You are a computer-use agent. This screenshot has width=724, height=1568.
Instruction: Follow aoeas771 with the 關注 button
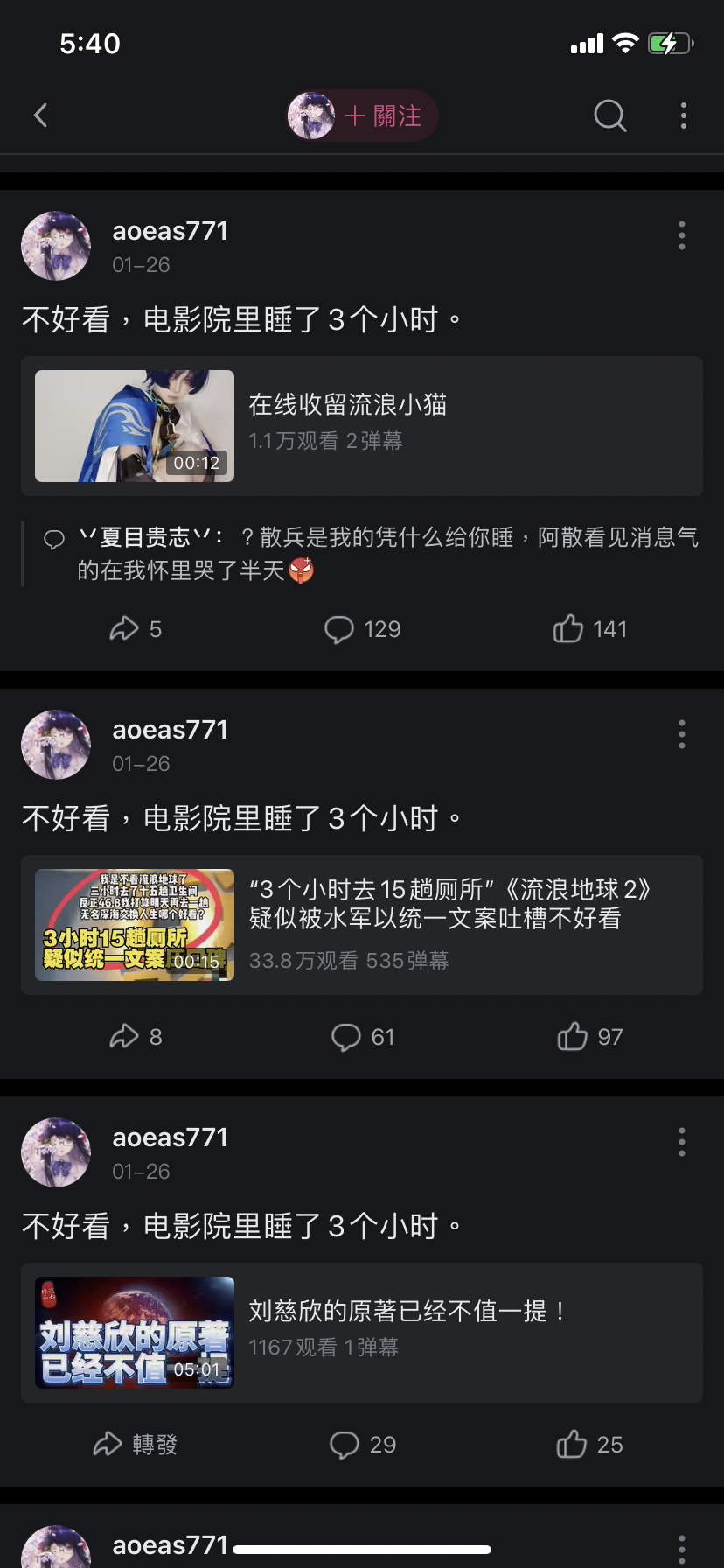click(x=382, y=115)
